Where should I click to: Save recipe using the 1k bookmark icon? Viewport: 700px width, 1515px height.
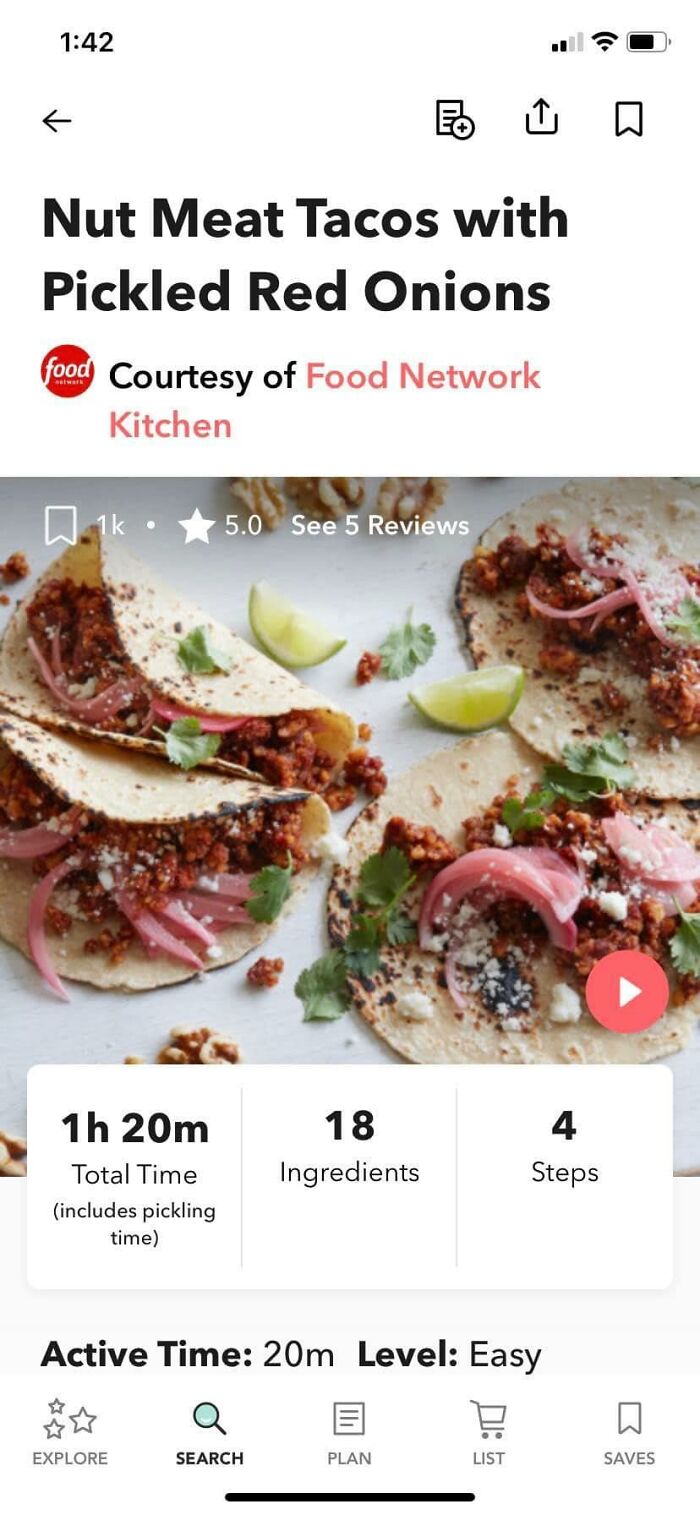click(61, 526)
